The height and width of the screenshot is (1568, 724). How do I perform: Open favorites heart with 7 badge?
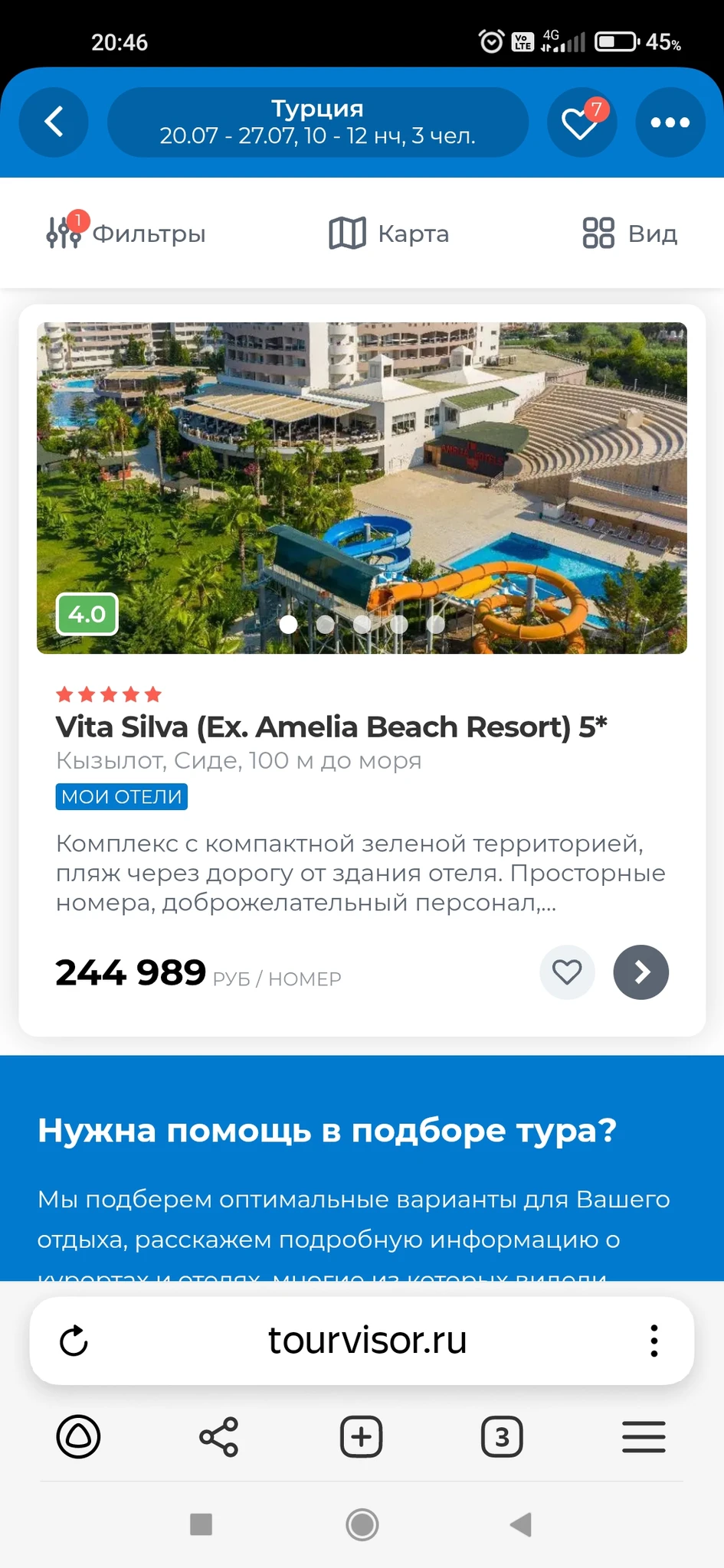[x=581, y=122]
